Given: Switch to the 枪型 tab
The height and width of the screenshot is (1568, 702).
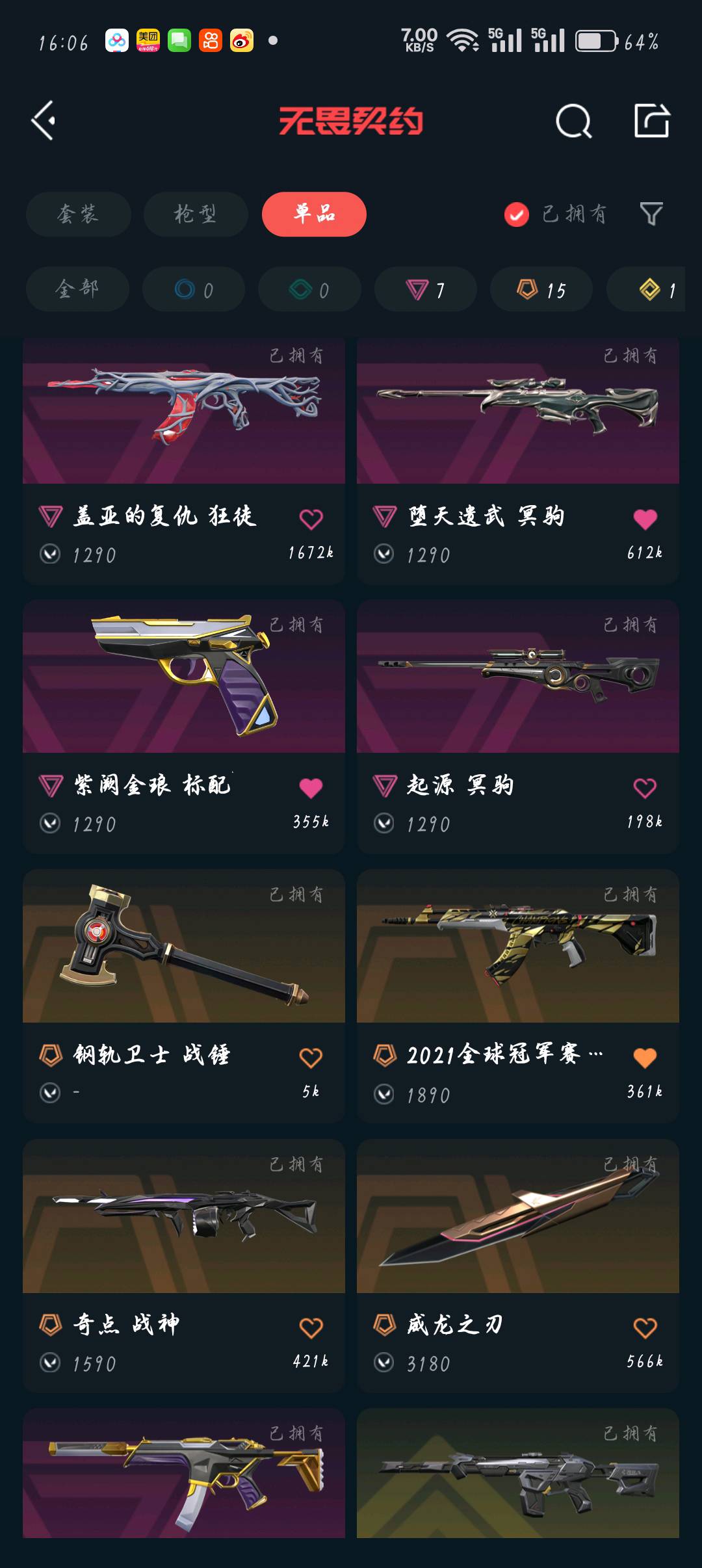Looking at the screenshot, I should tap(195, 214).
